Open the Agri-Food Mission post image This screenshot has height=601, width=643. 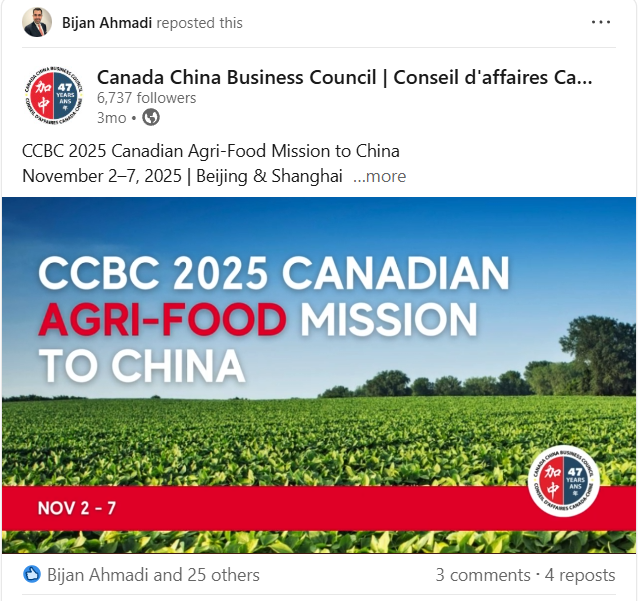point(320,375)
